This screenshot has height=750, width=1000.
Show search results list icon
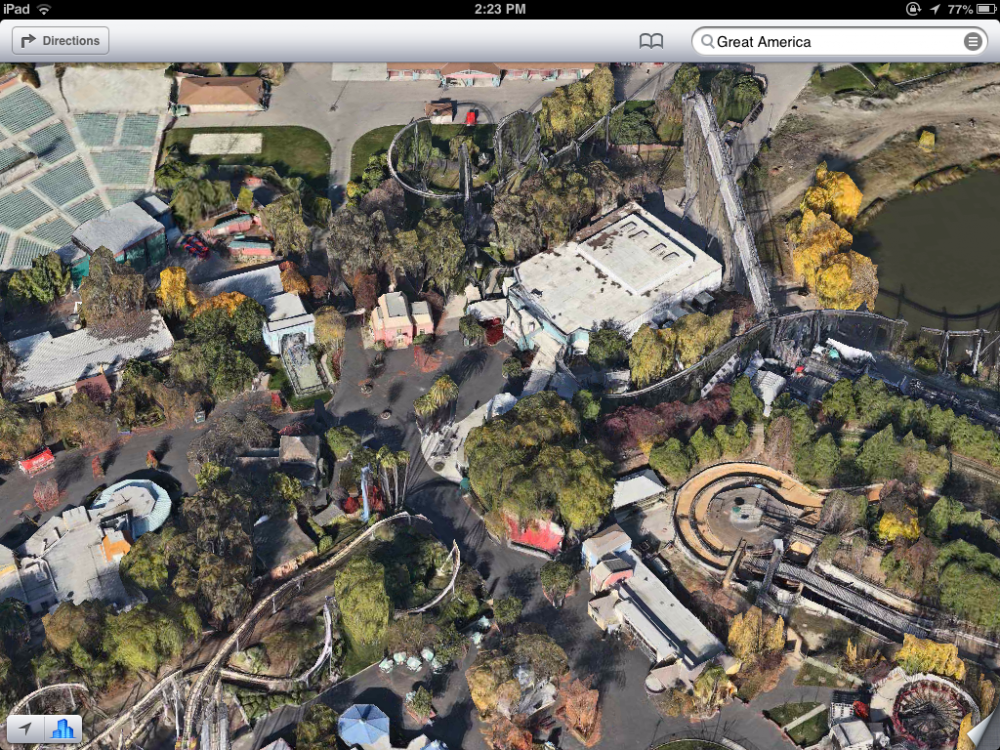(x=972, y=41)
